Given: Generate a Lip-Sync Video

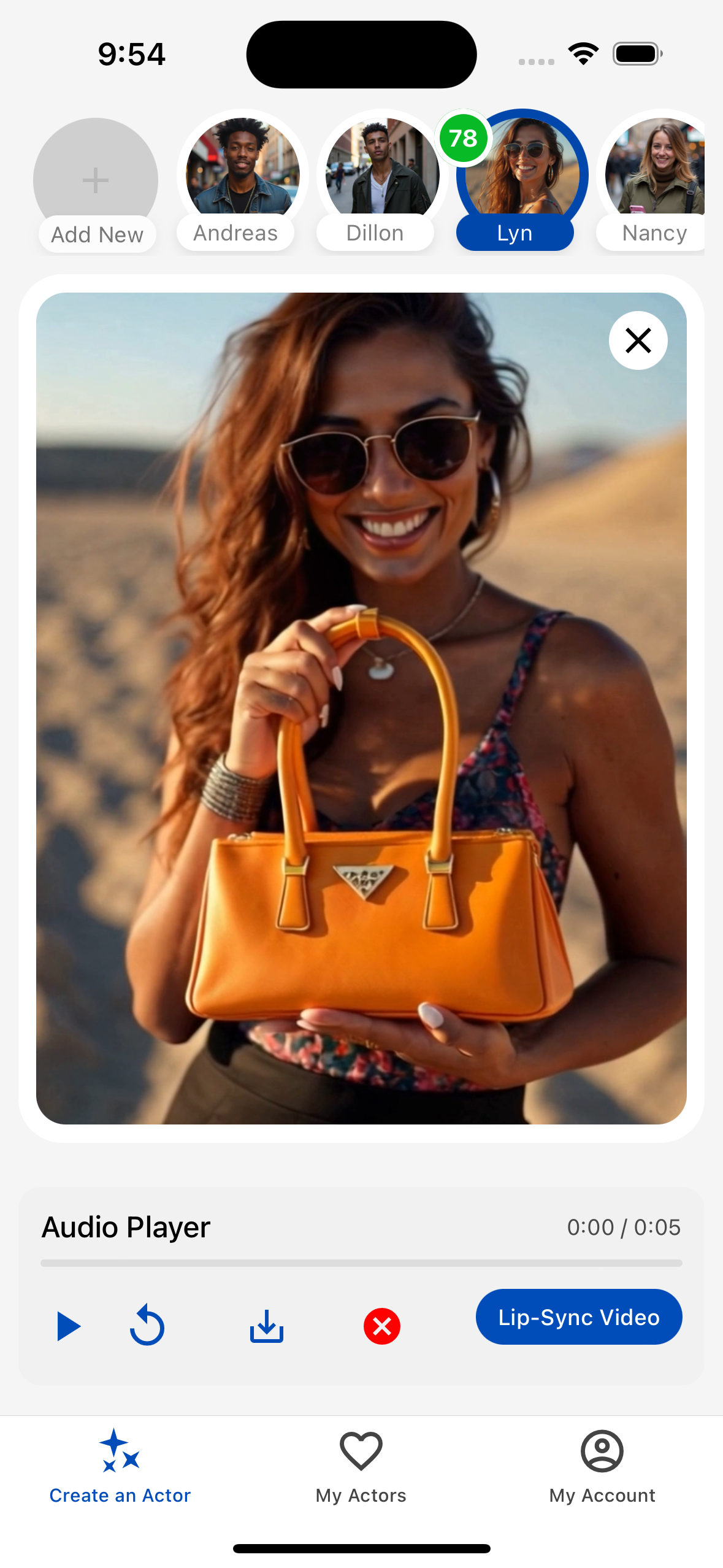Looking at the screenshot, I should [578, 1317].
